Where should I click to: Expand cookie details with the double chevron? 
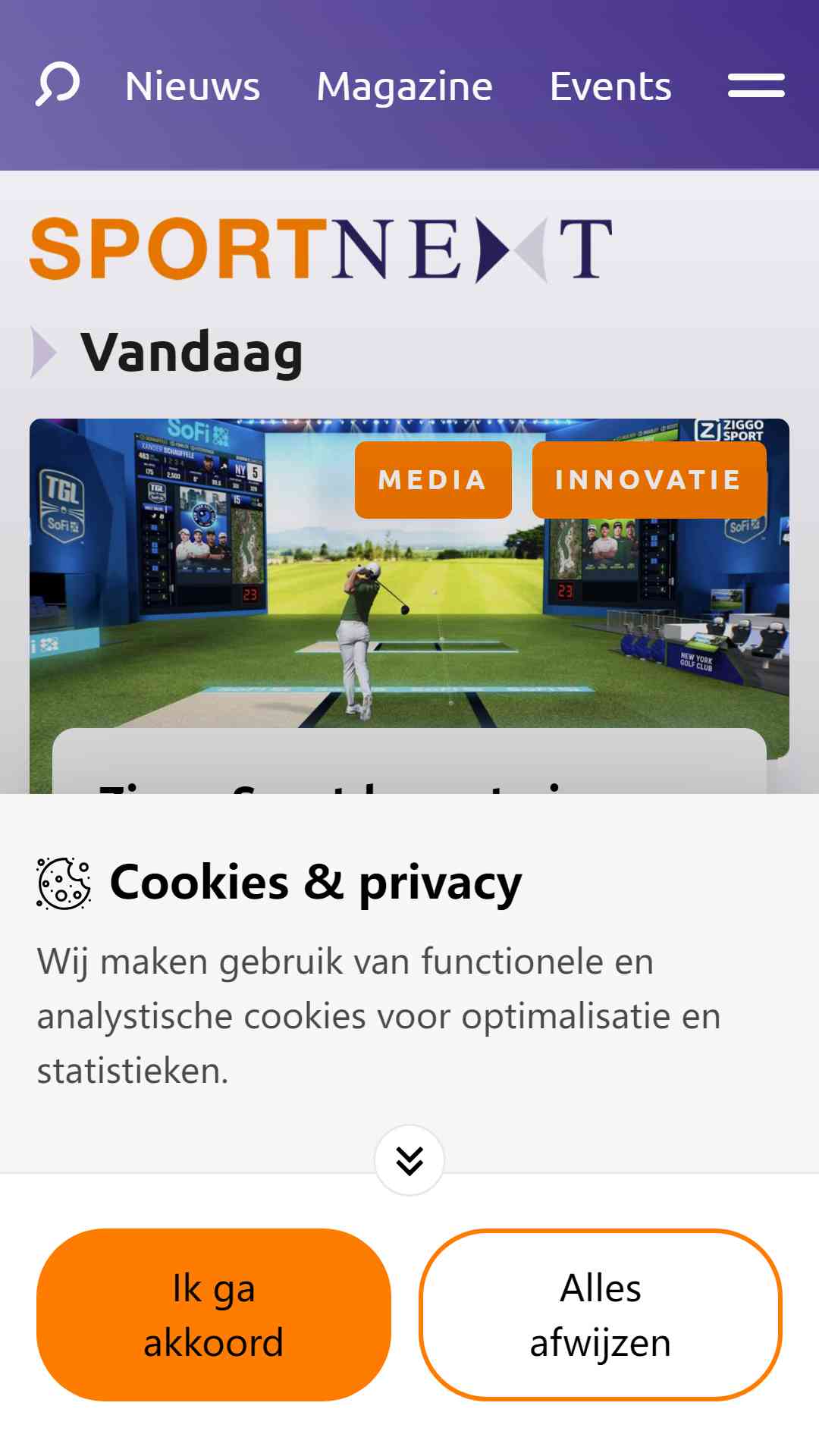[409, 1160]
